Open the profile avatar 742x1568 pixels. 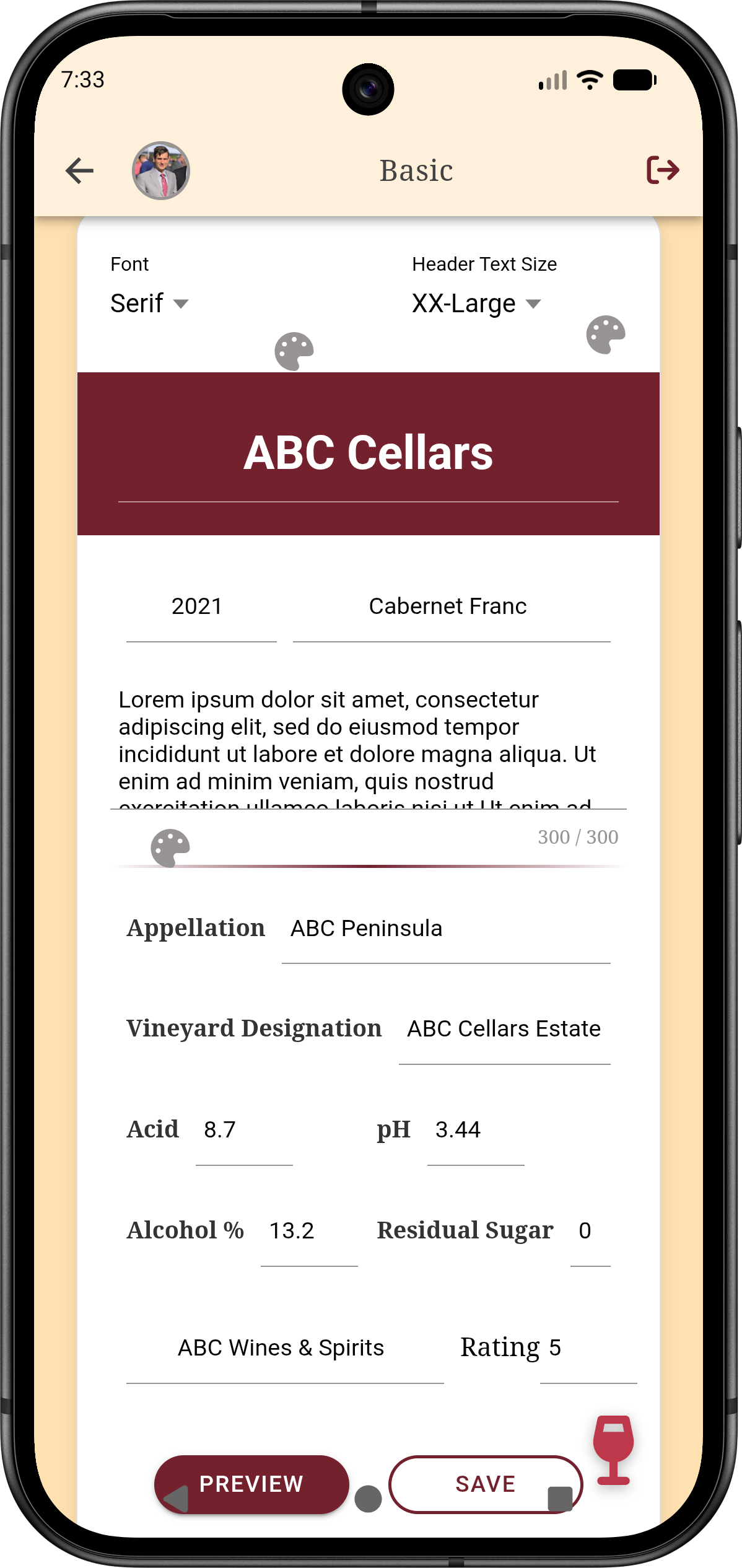[x=161, y=170]
